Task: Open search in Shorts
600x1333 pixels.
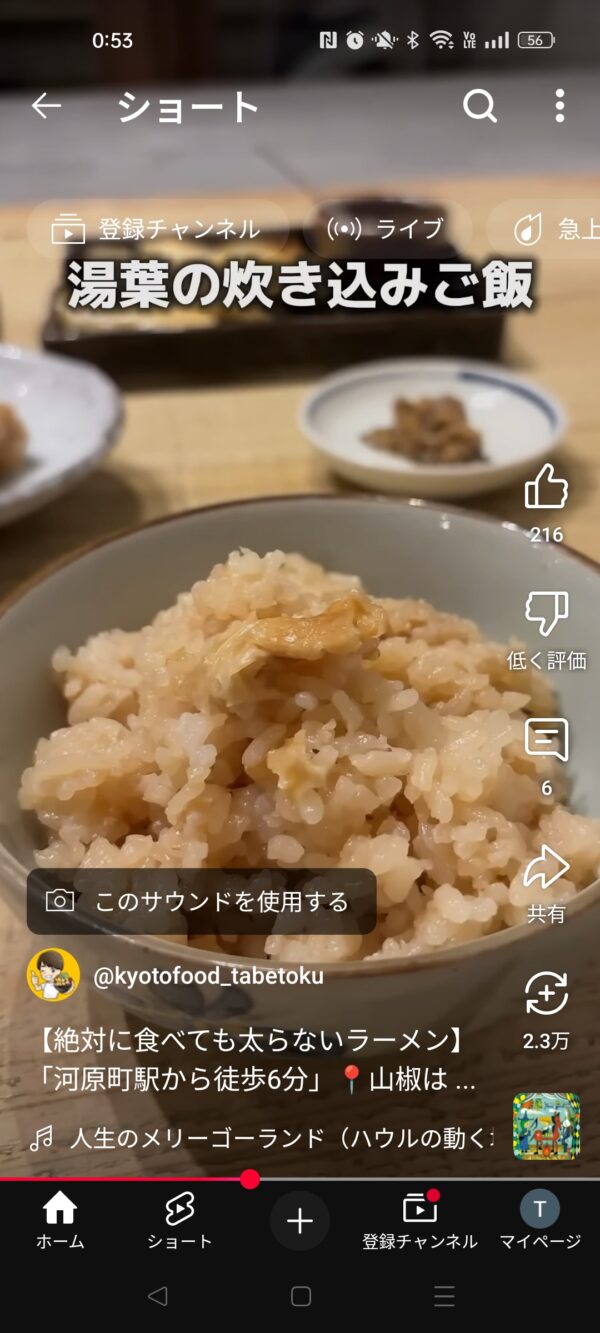Action: click(x=480, y=105)
